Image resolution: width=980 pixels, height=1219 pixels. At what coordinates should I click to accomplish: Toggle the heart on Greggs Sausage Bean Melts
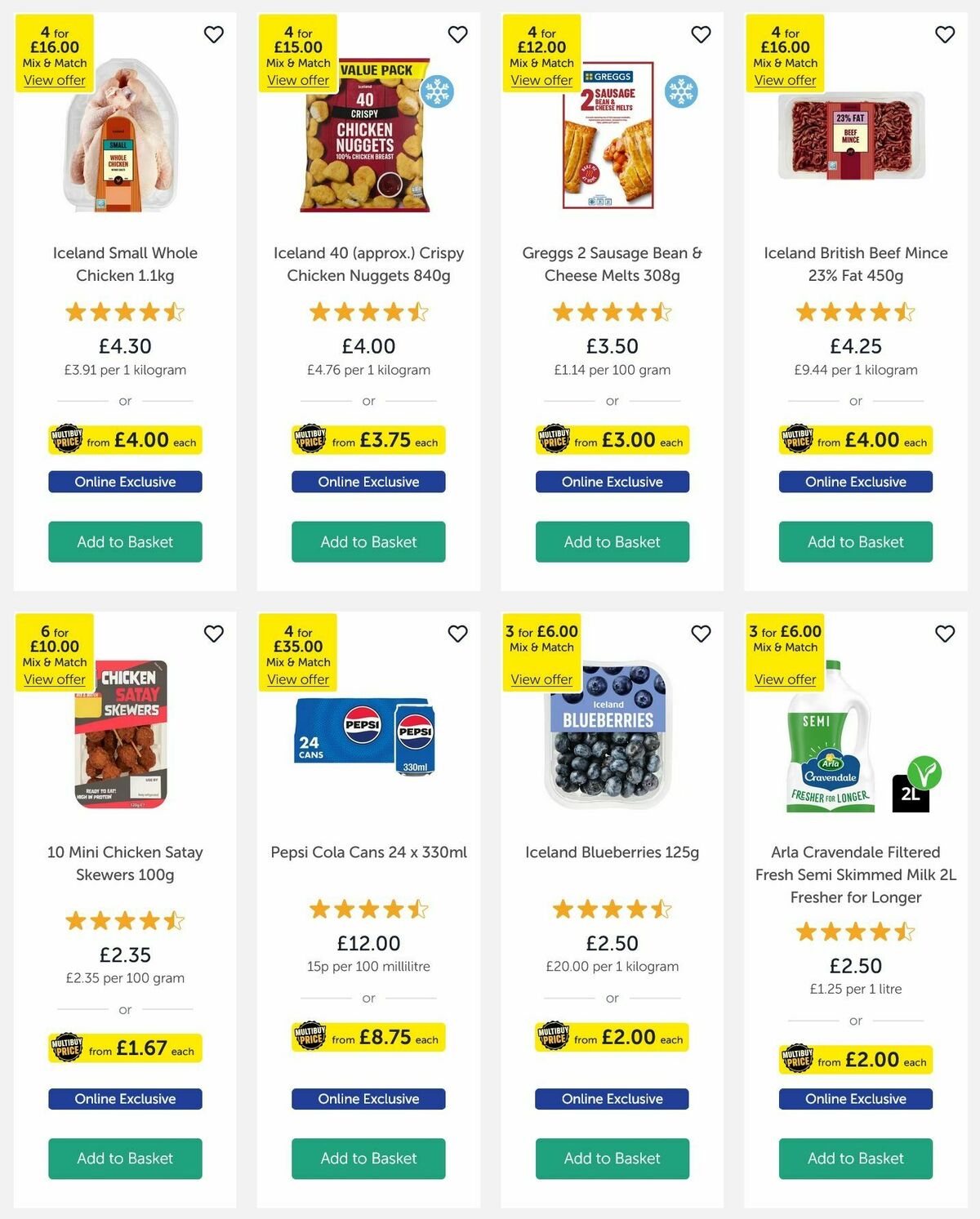701,34
